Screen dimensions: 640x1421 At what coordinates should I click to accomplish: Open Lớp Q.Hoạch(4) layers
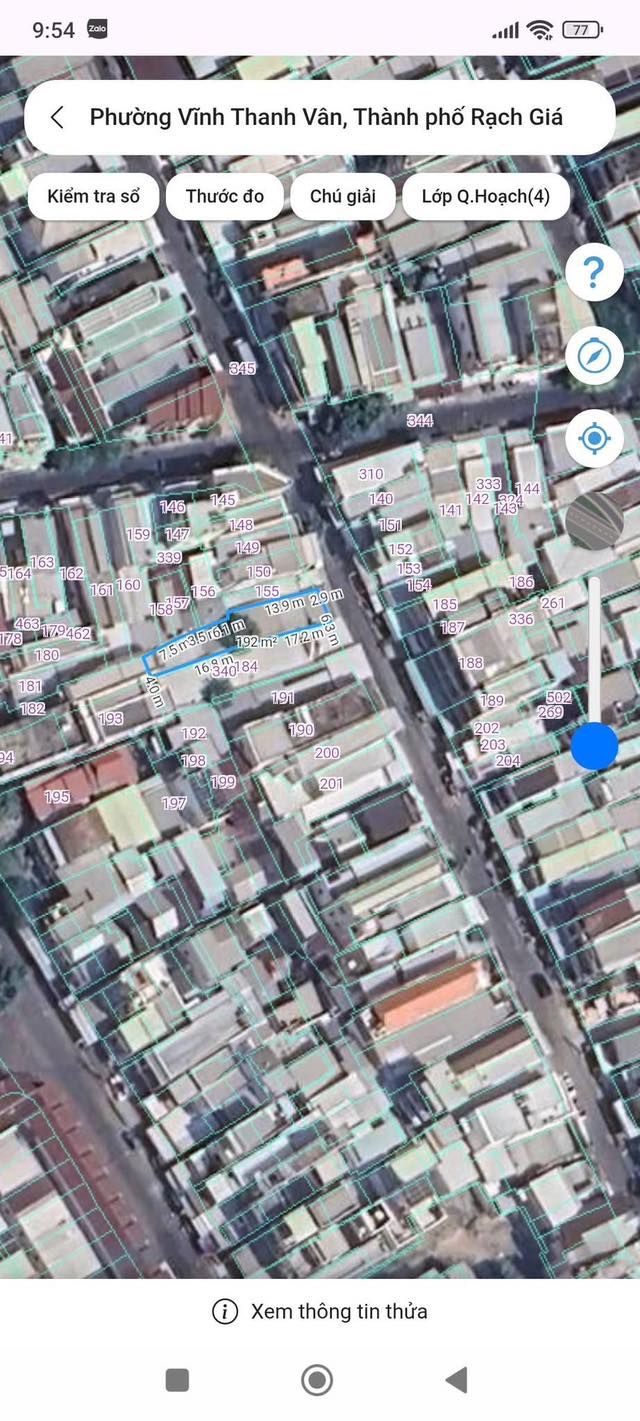tap(486, 196)
